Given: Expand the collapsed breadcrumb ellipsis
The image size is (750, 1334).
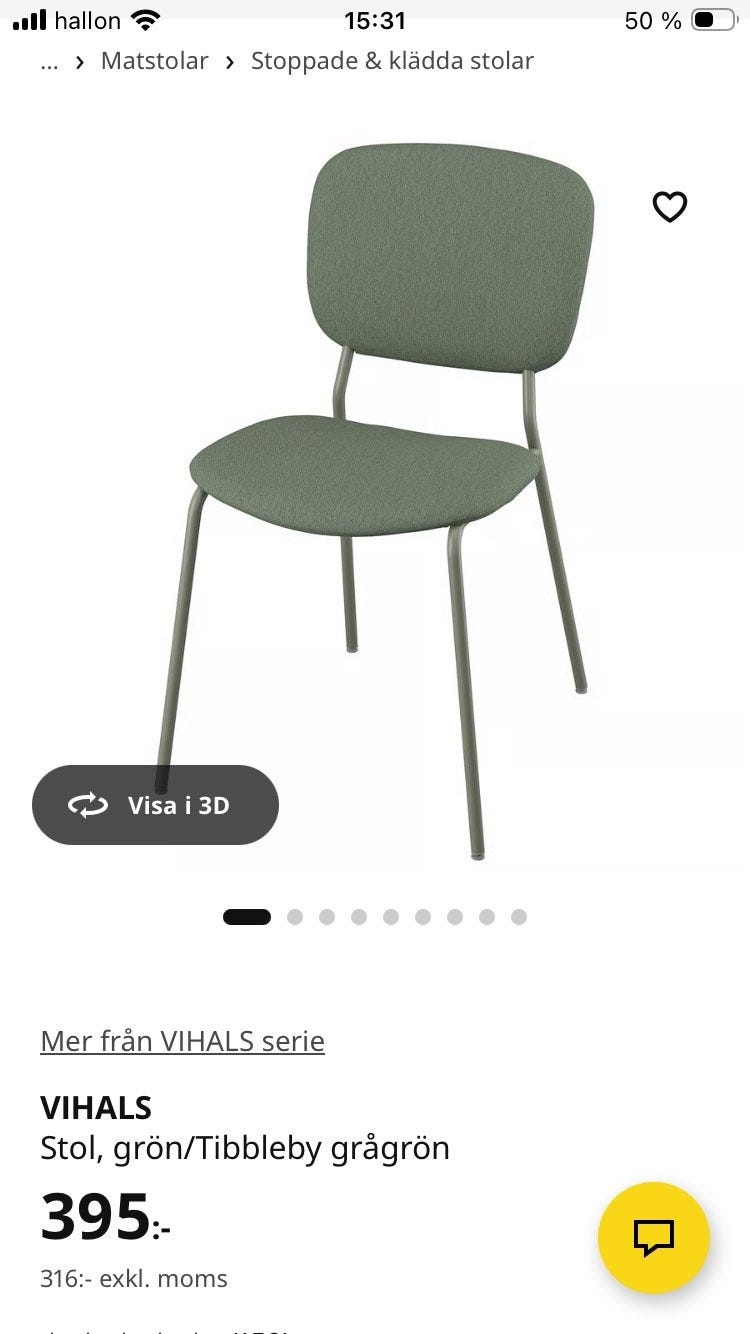Looking at the screenshot, I should 50,61.
